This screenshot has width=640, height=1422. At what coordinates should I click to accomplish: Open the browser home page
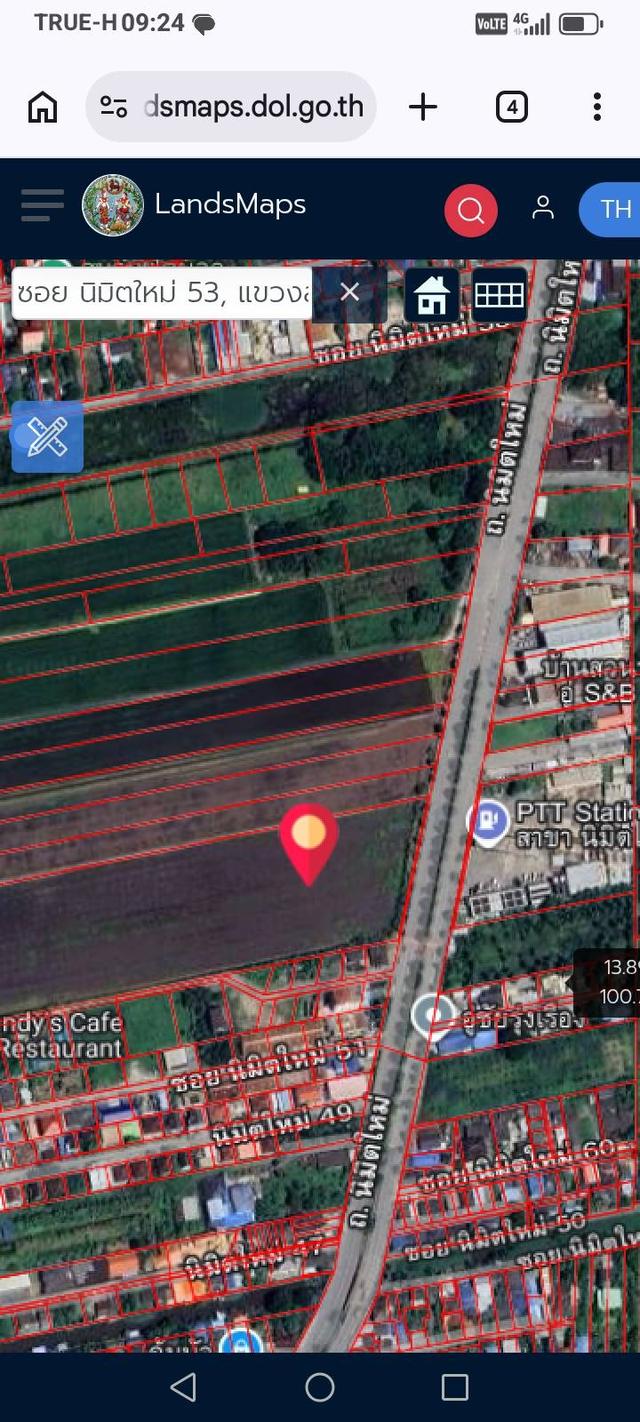42,106
